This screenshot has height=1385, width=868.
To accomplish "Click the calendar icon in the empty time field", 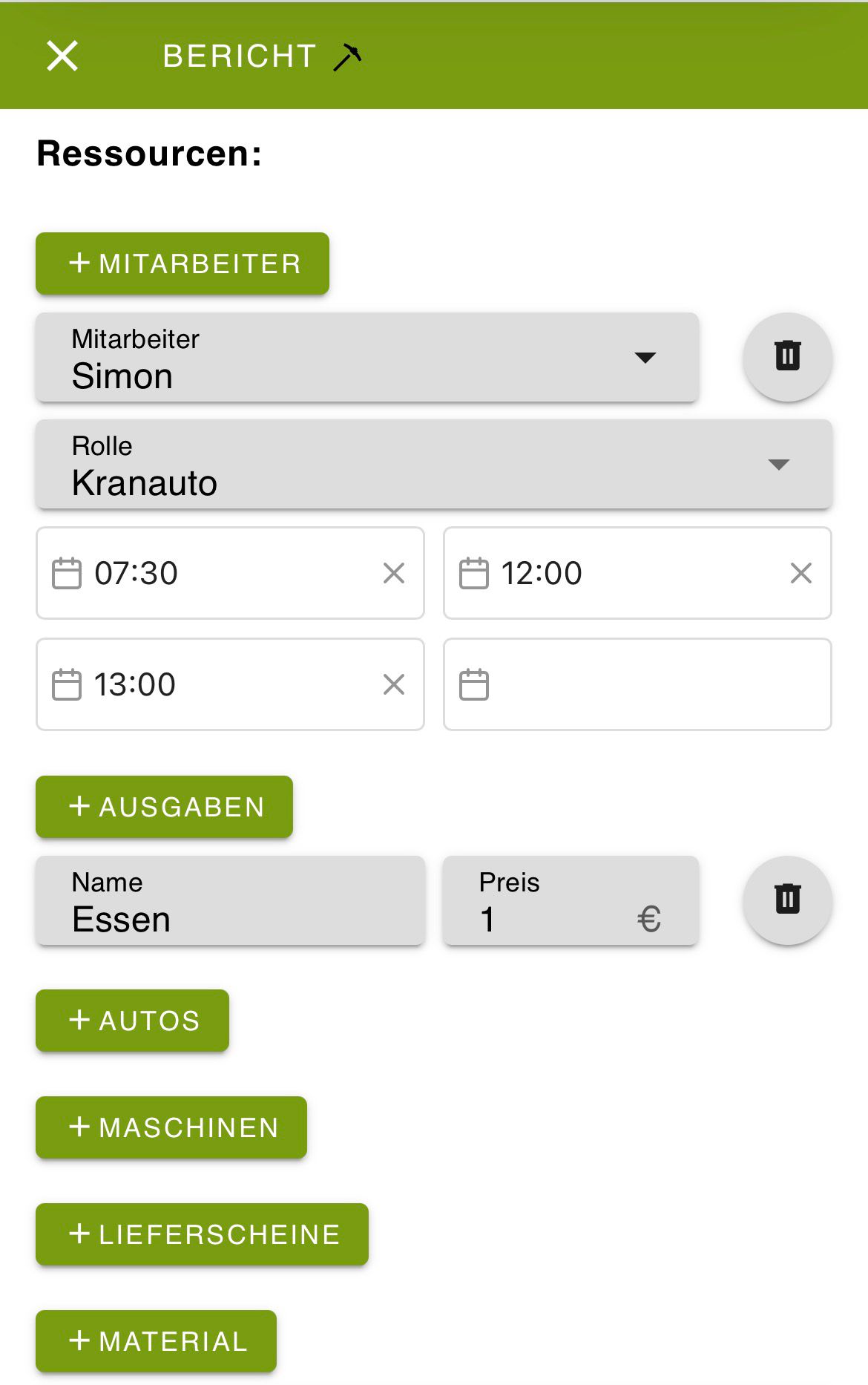I will (476, 684).
